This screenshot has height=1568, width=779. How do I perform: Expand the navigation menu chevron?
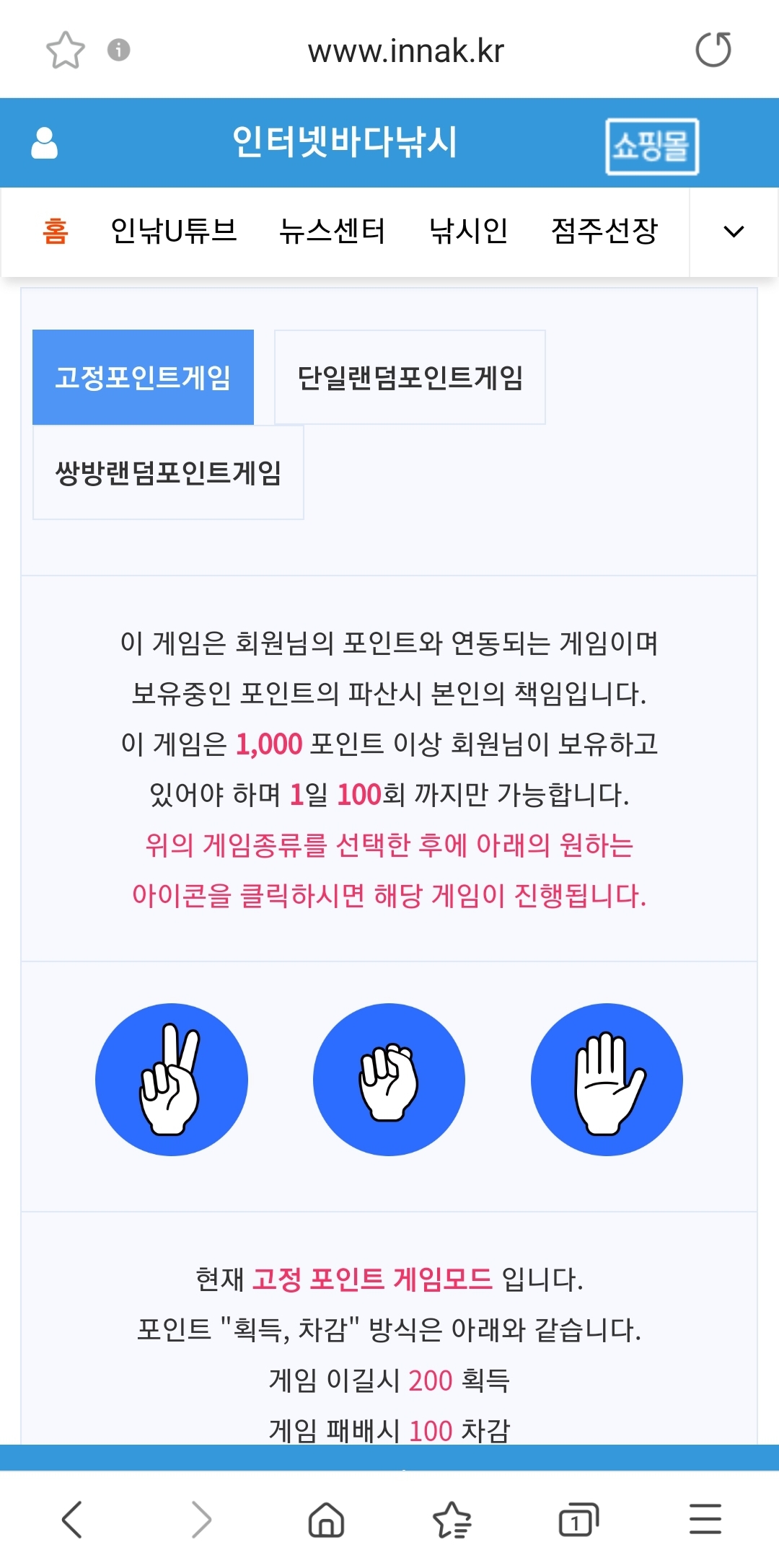734,232
